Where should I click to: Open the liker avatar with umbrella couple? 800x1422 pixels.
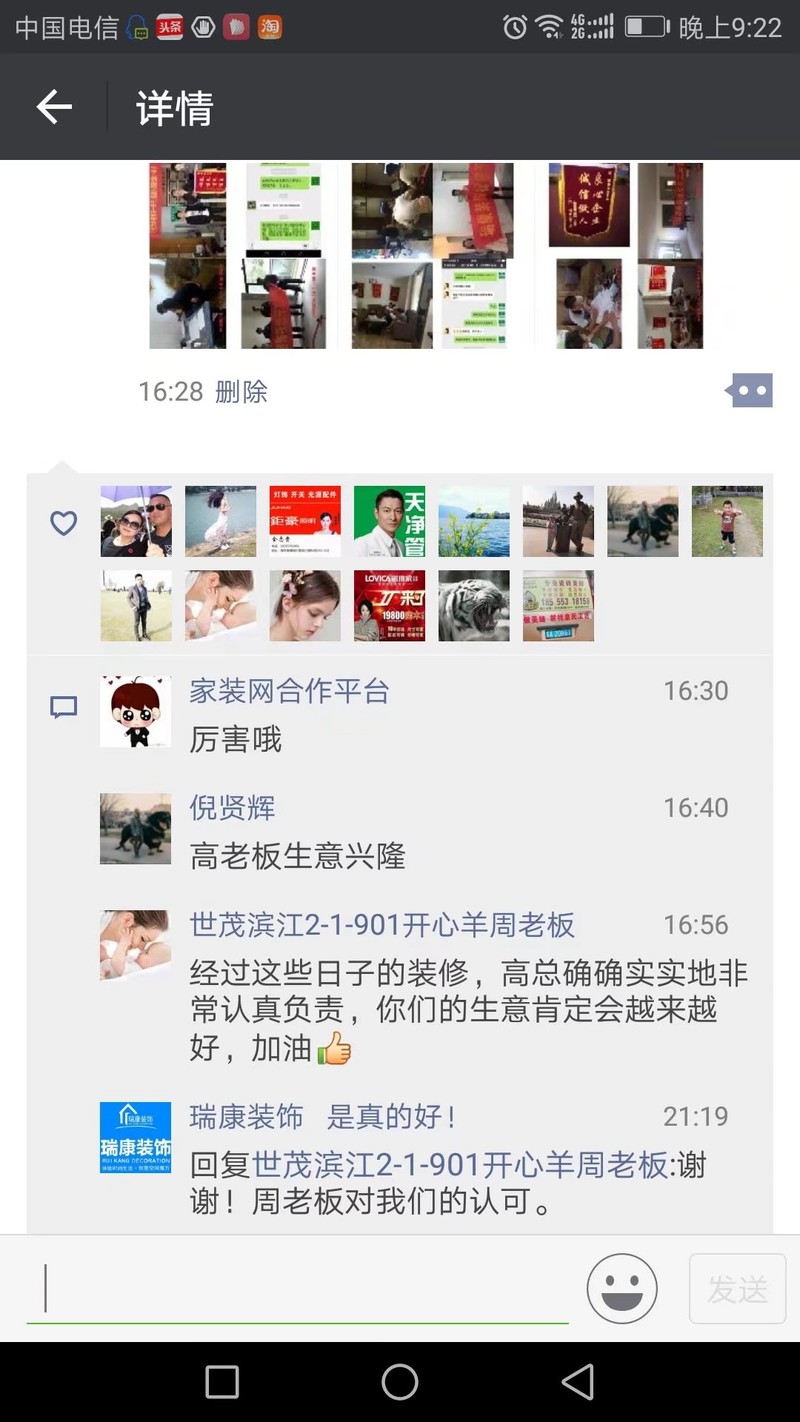pos(136,521)
